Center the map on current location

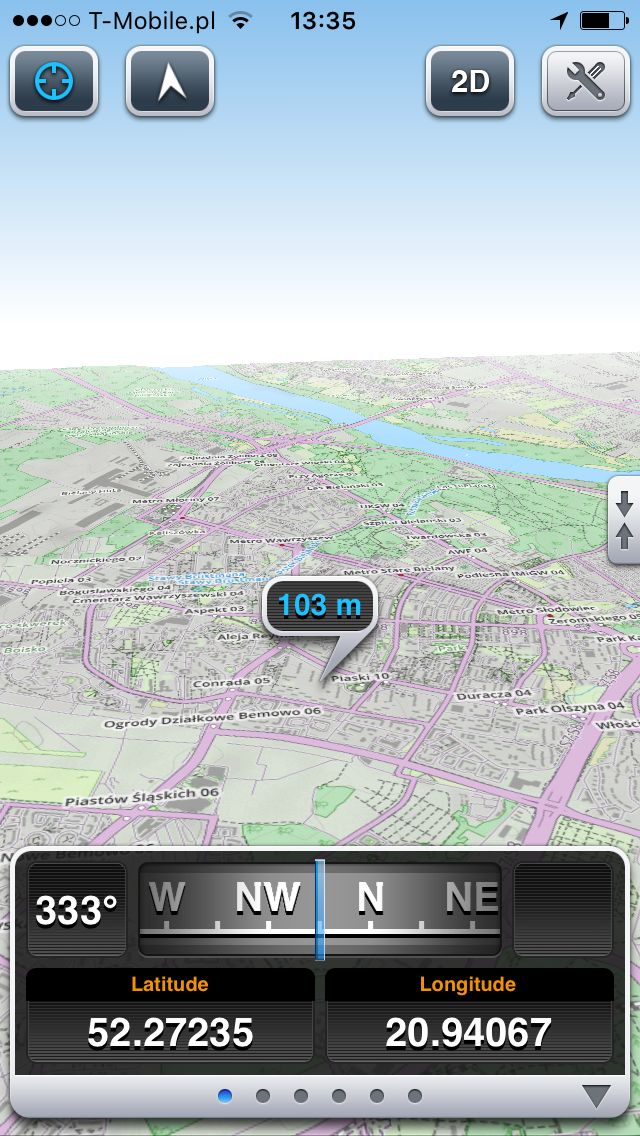point(54,81)
